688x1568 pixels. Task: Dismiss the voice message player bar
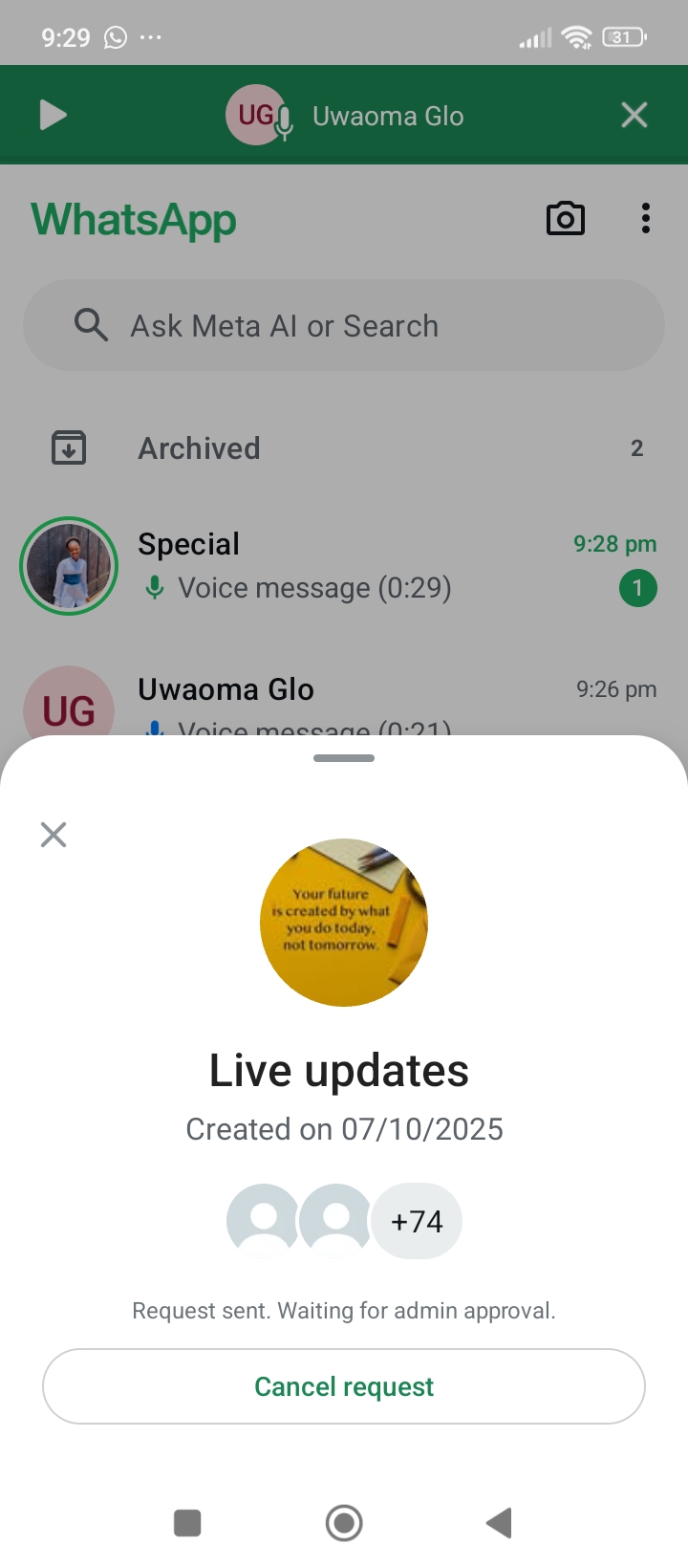(634, 116)
